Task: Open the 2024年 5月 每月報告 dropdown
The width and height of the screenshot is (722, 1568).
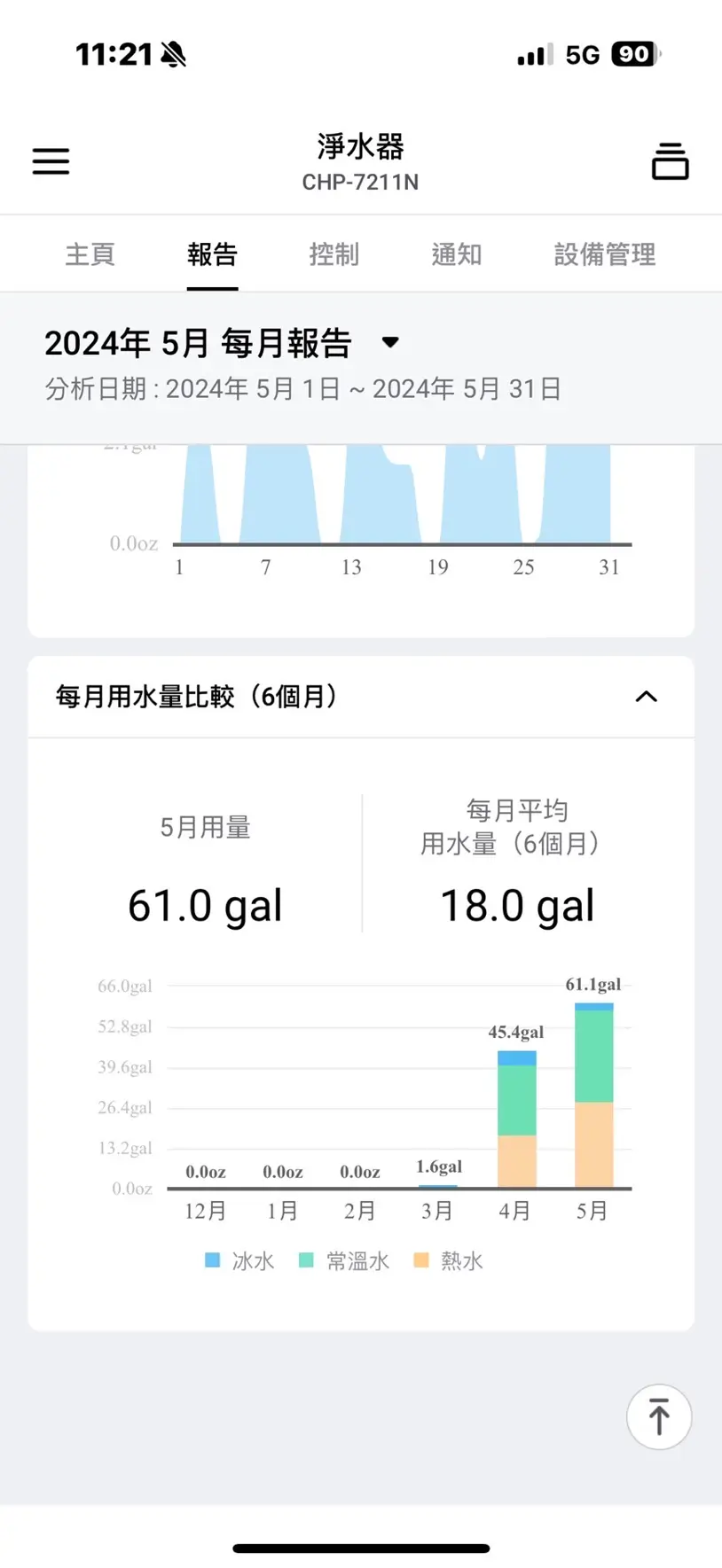Action: pos(222,343)
